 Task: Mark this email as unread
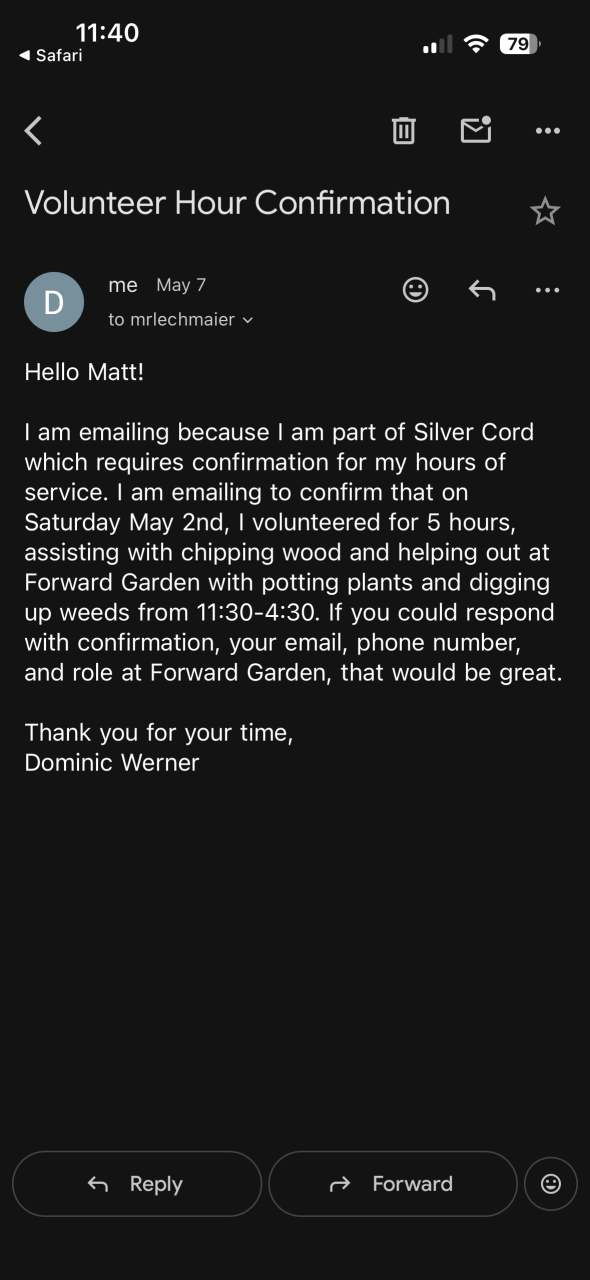coord(476,130)
